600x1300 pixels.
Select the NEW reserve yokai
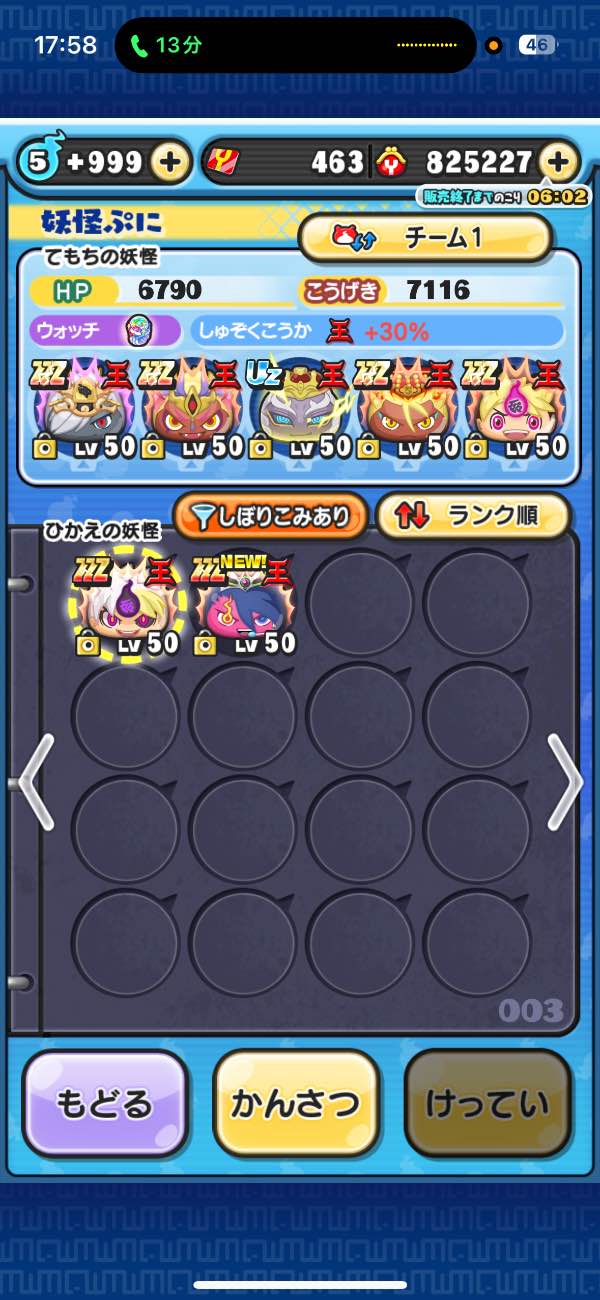(244, 610)
